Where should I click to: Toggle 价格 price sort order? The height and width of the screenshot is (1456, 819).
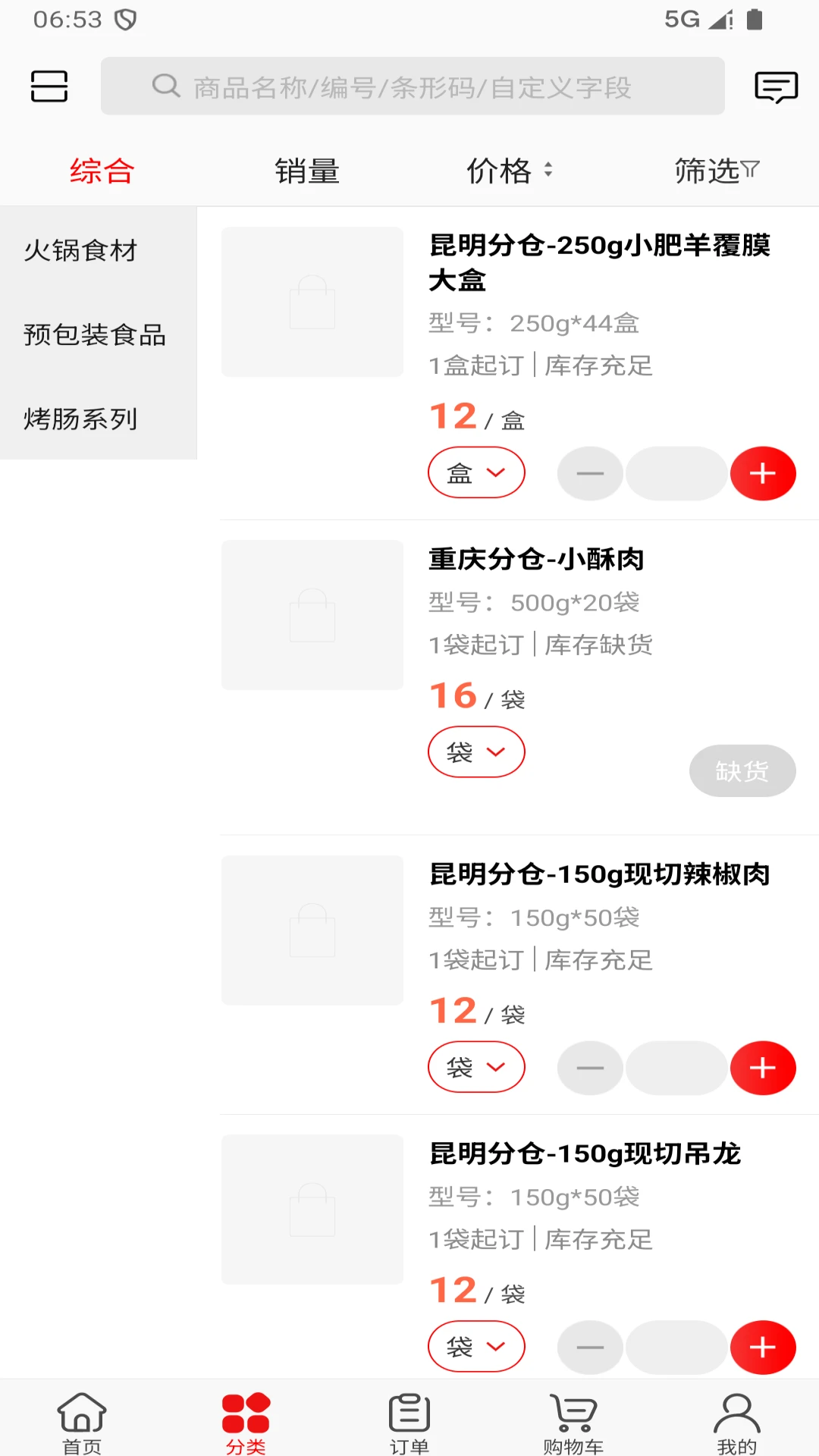tap(510, 171)
